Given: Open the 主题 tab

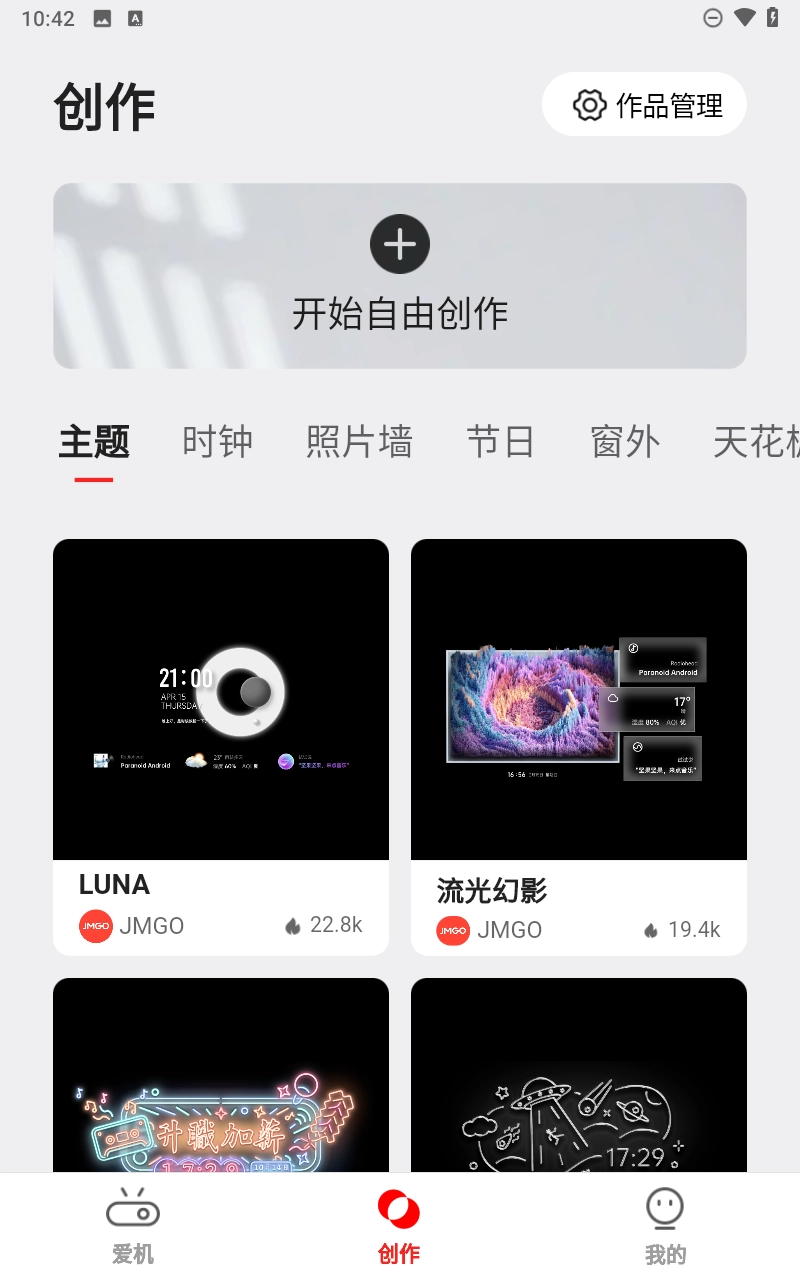Looking at the screenshot, I should point(93,442).
